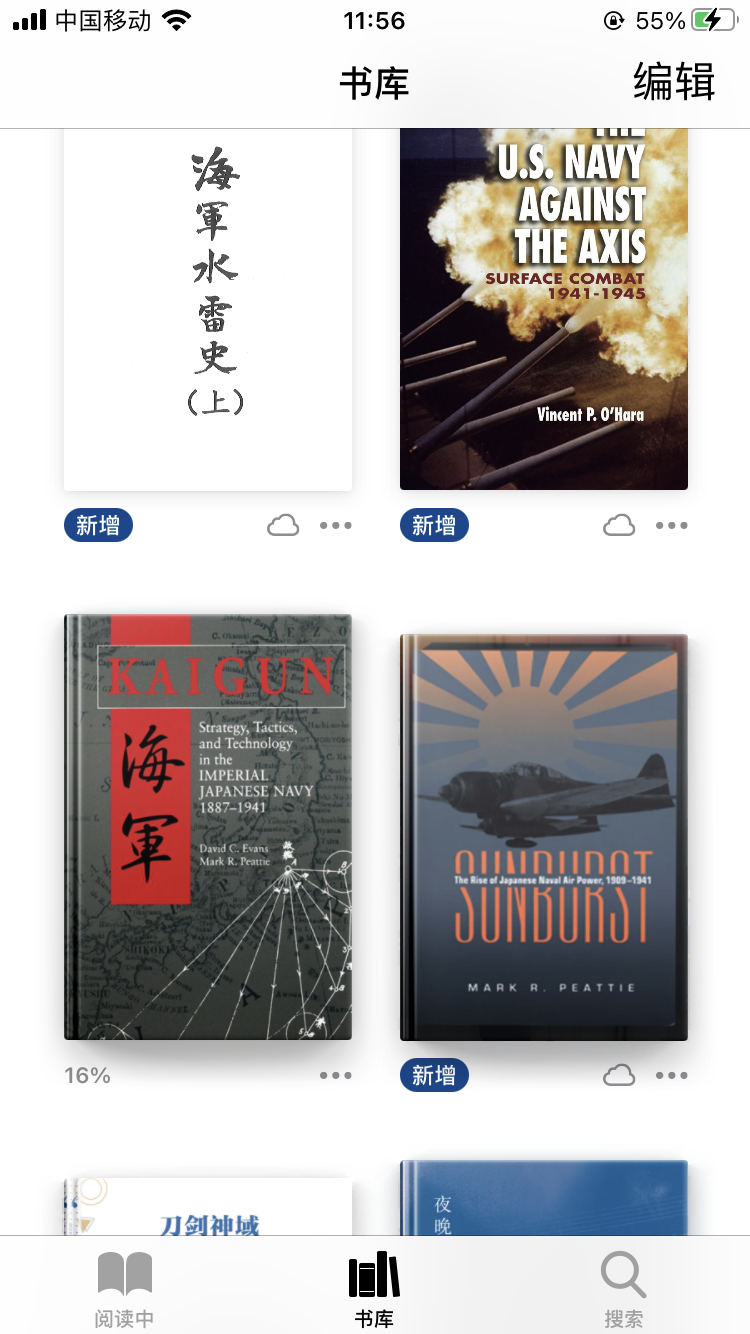The image size is (750, 1334).
Task: Show more options for U.S. Navy book
Action: pos(672,525)
